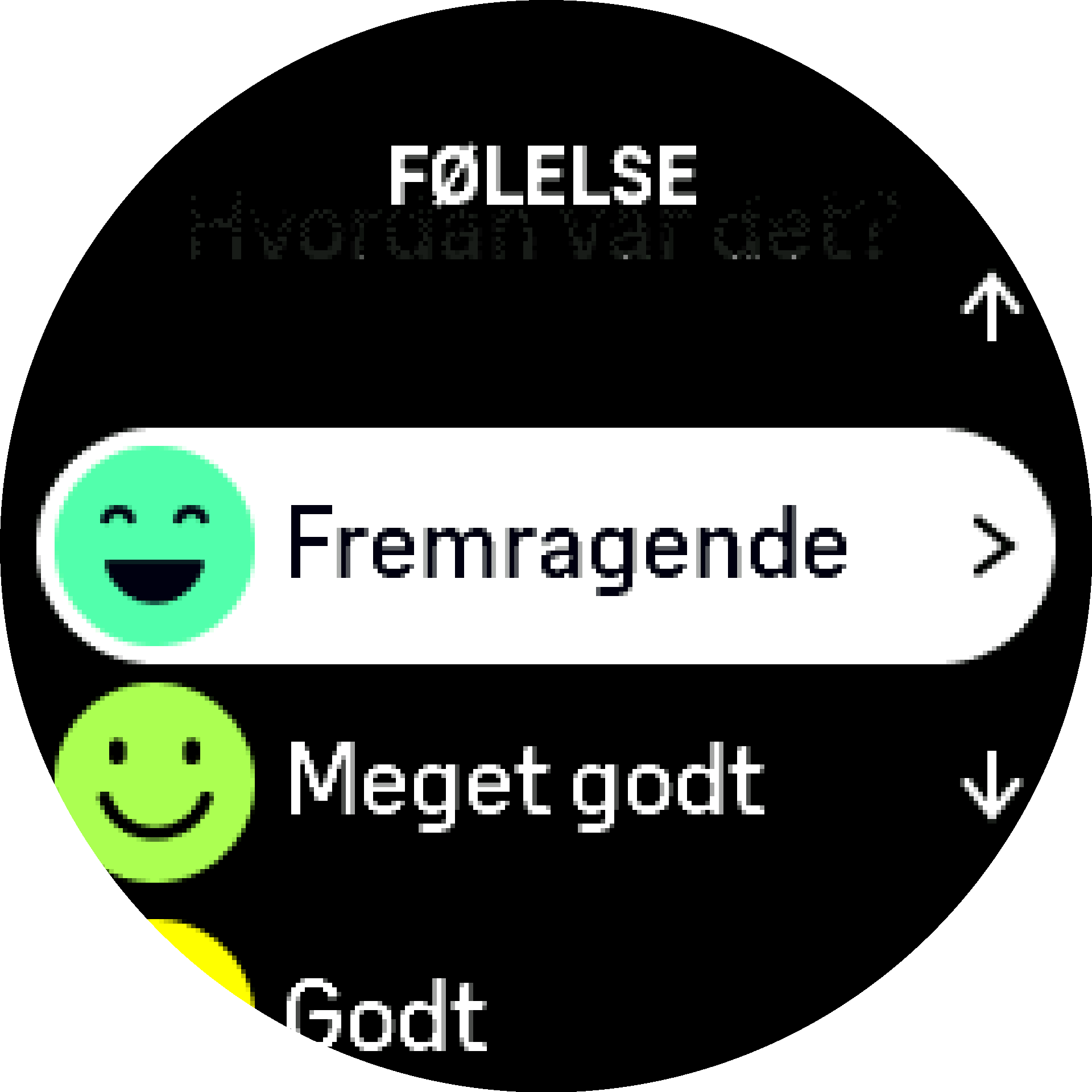This screenshot has width=1092, height=1092.
Task: Pick the Godt feeling option
Action: coord(387,1015)
